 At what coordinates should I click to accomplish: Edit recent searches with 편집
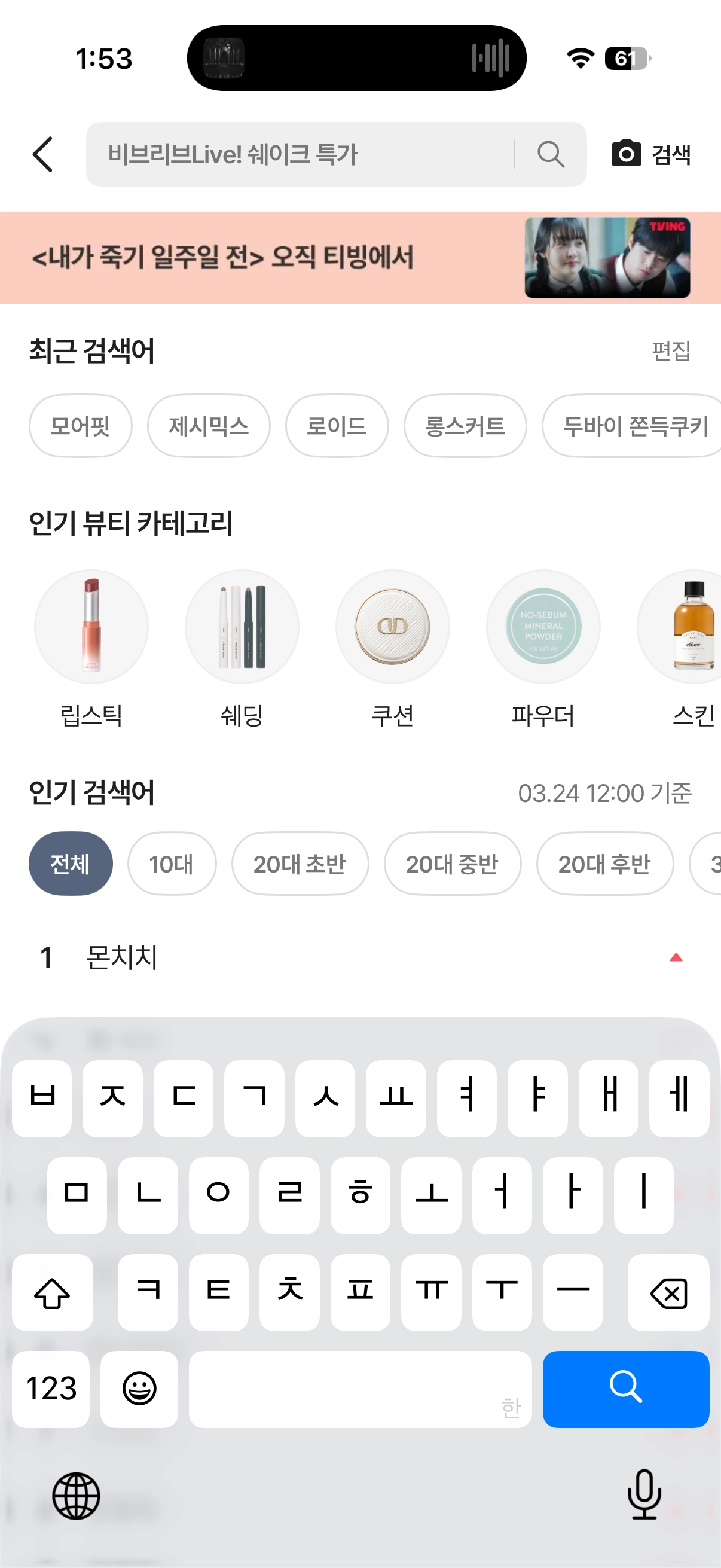[671, 351]
